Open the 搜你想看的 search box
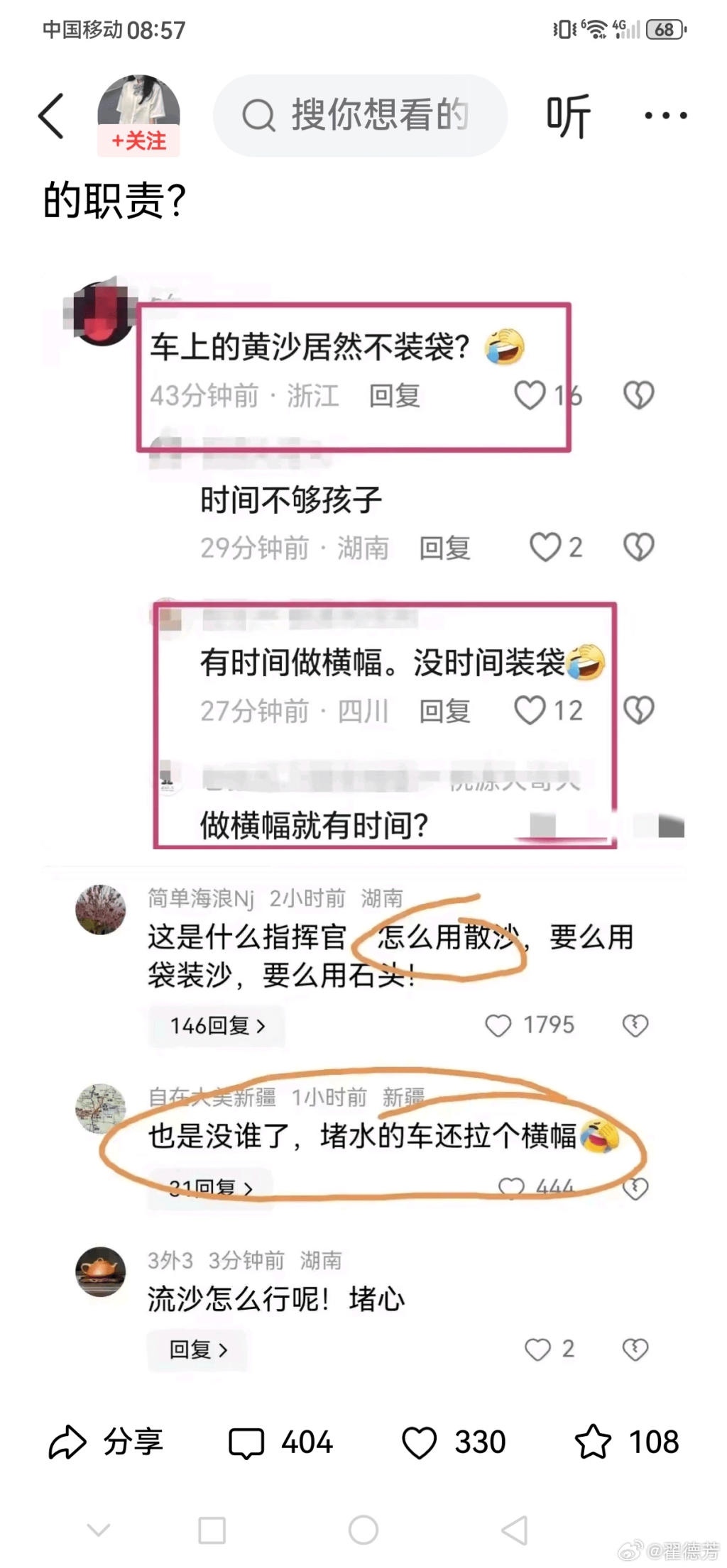 [360, 115]
